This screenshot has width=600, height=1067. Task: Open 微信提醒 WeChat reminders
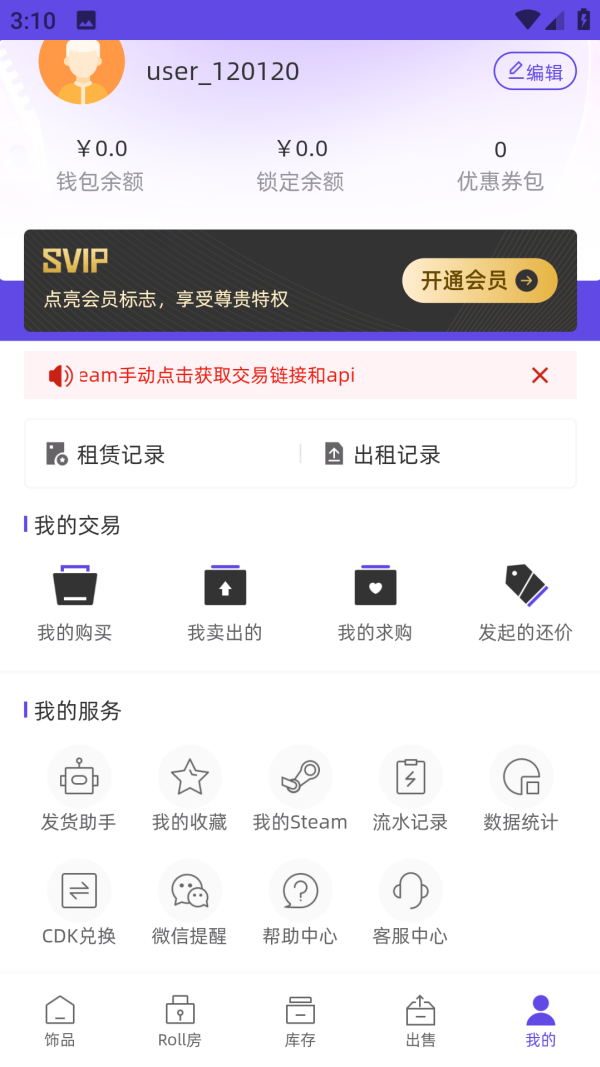[189, 904]
